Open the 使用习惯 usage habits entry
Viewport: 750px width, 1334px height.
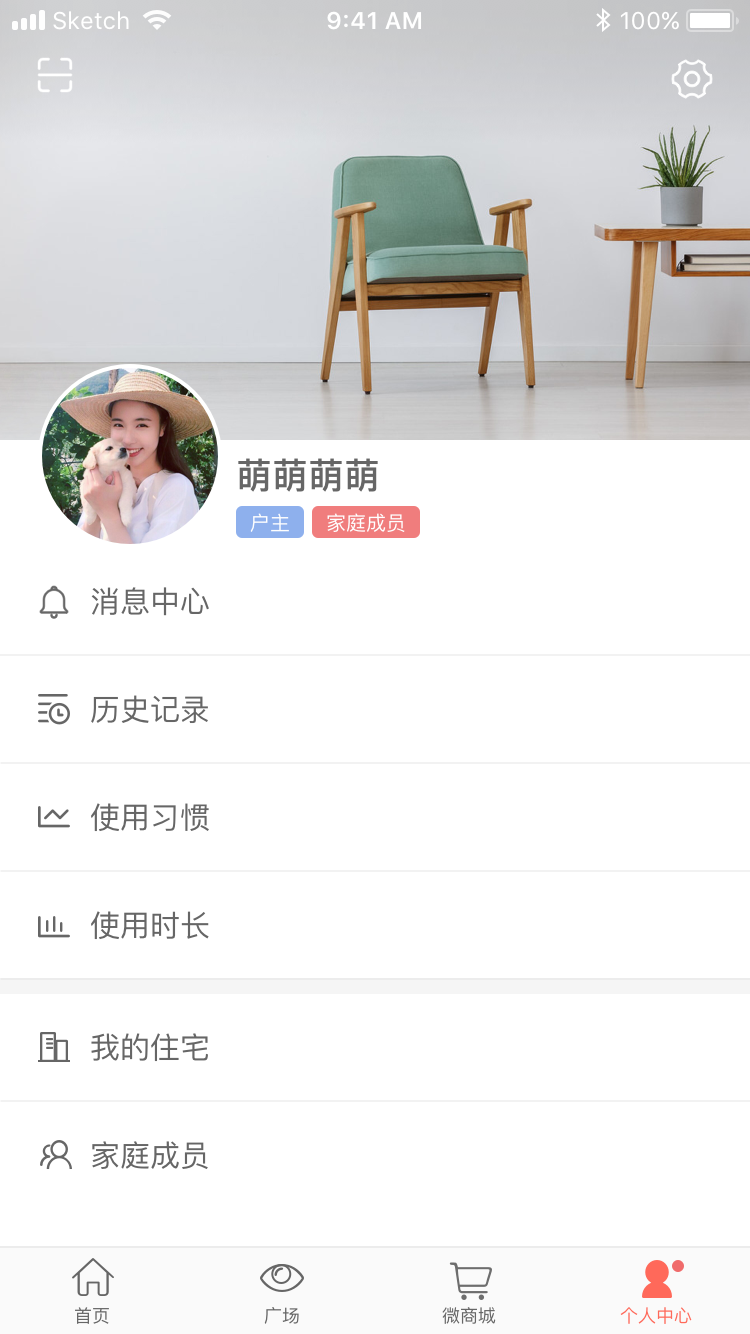(x=148, y=818)
